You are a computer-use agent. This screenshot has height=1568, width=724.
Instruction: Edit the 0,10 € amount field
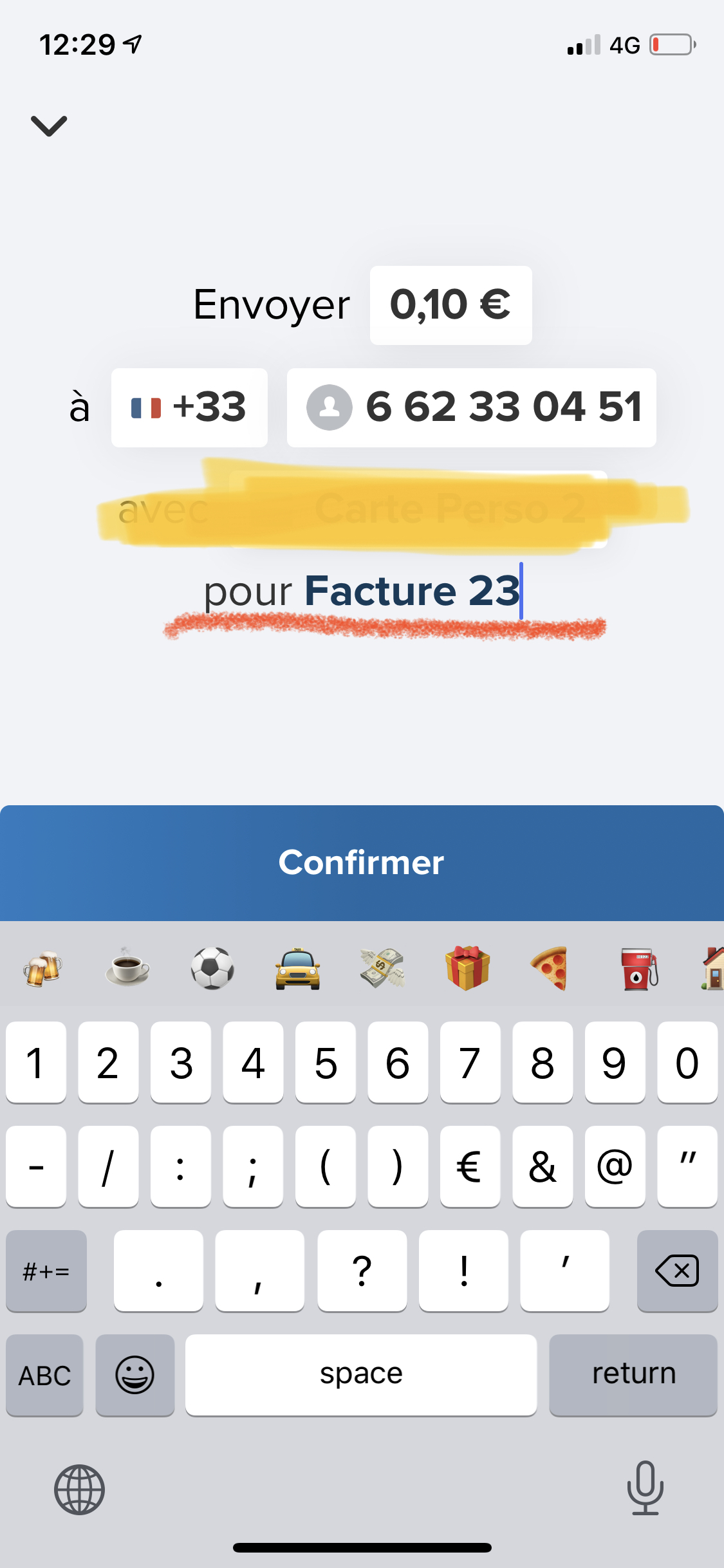point(450,305)
